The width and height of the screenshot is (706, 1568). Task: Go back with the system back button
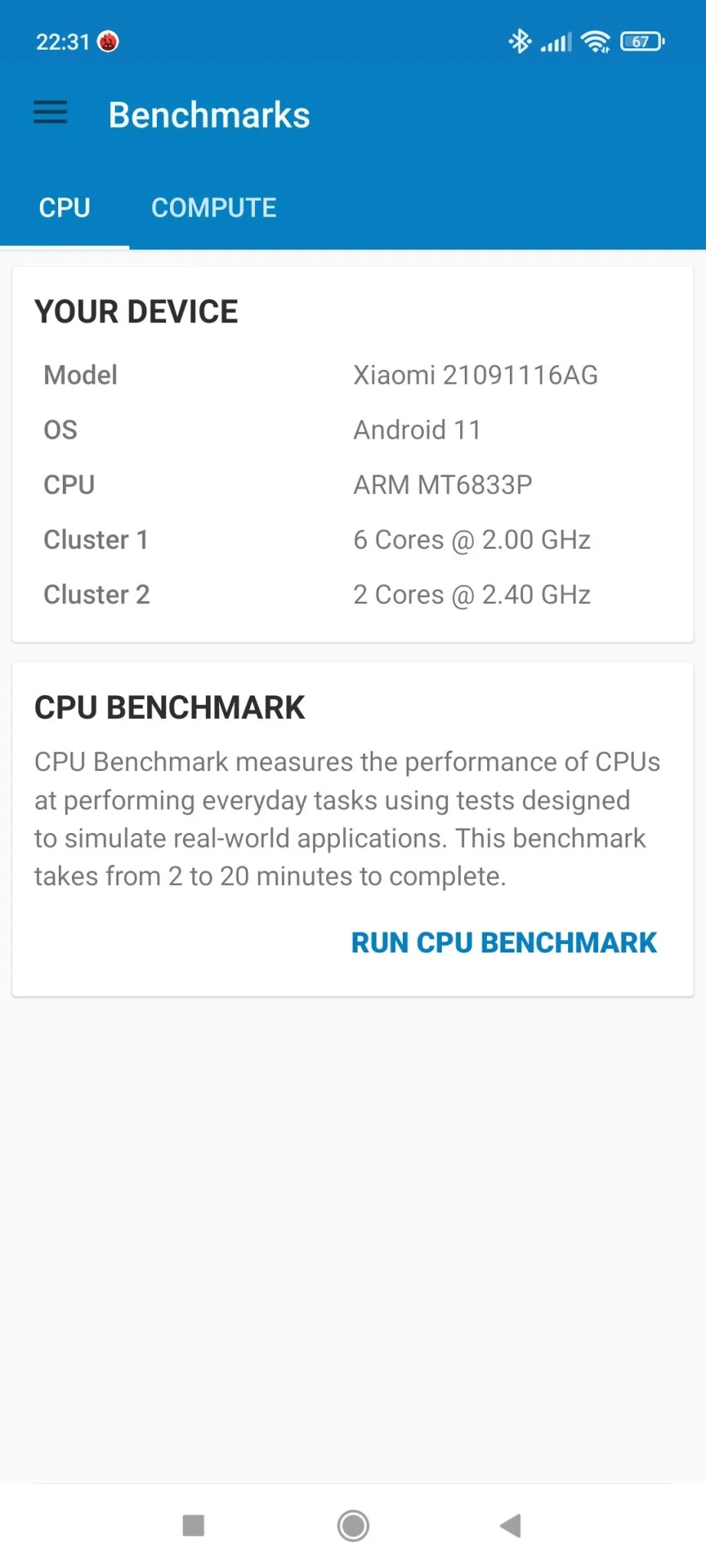tap(510, 1525)
